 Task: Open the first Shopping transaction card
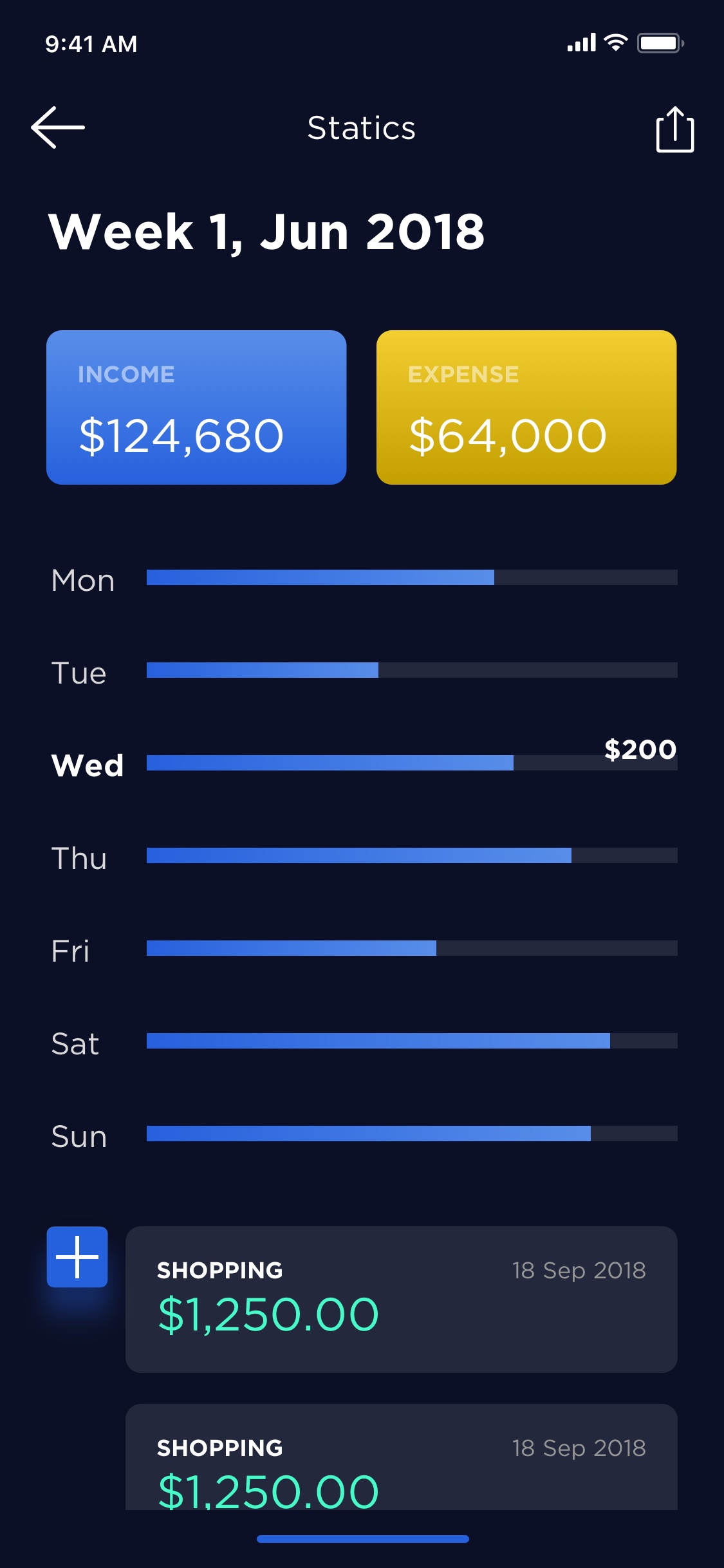tap(402, 1300)
